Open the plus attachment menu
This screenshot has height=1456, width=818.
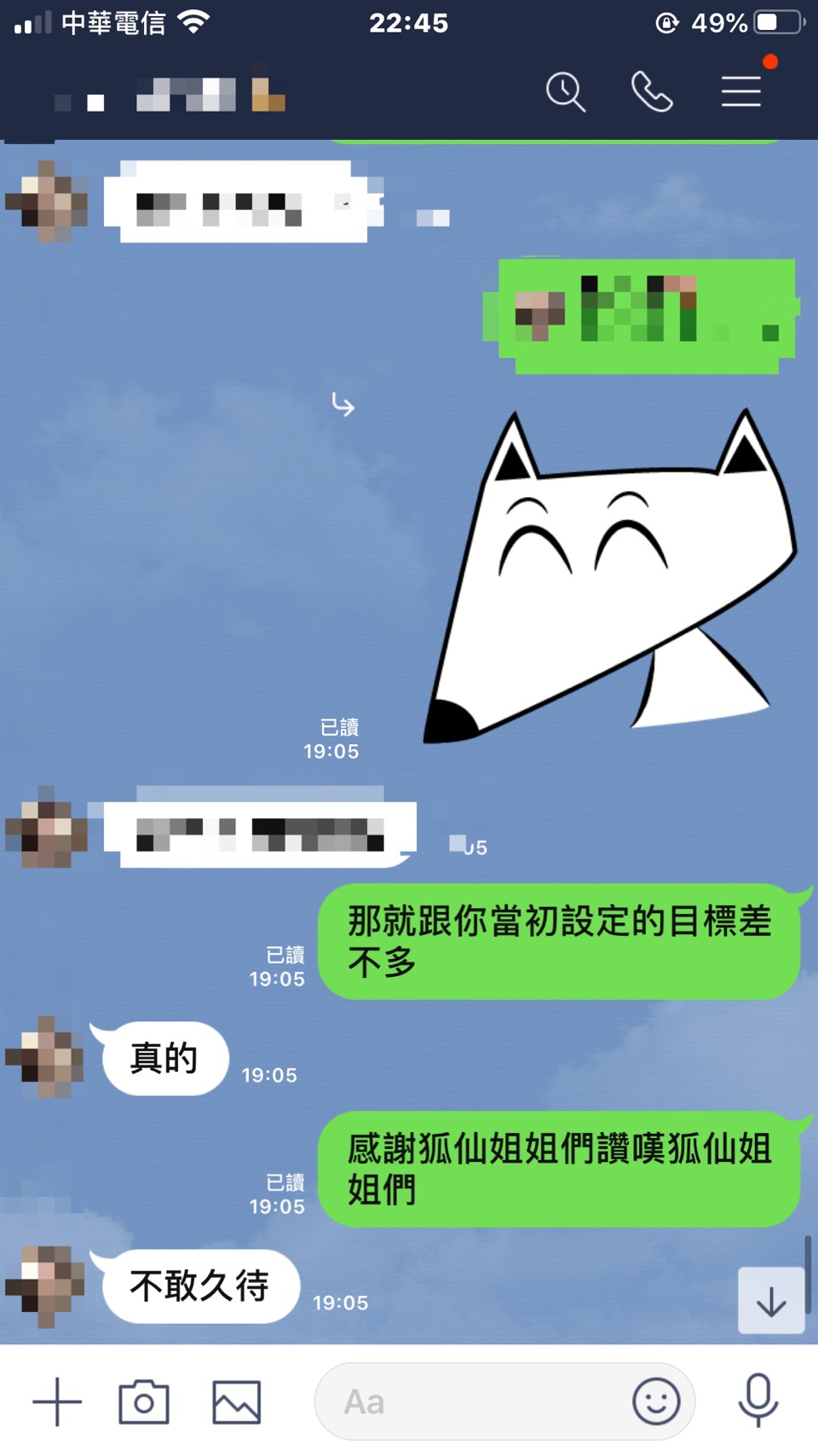click(x=57, y=1401)
